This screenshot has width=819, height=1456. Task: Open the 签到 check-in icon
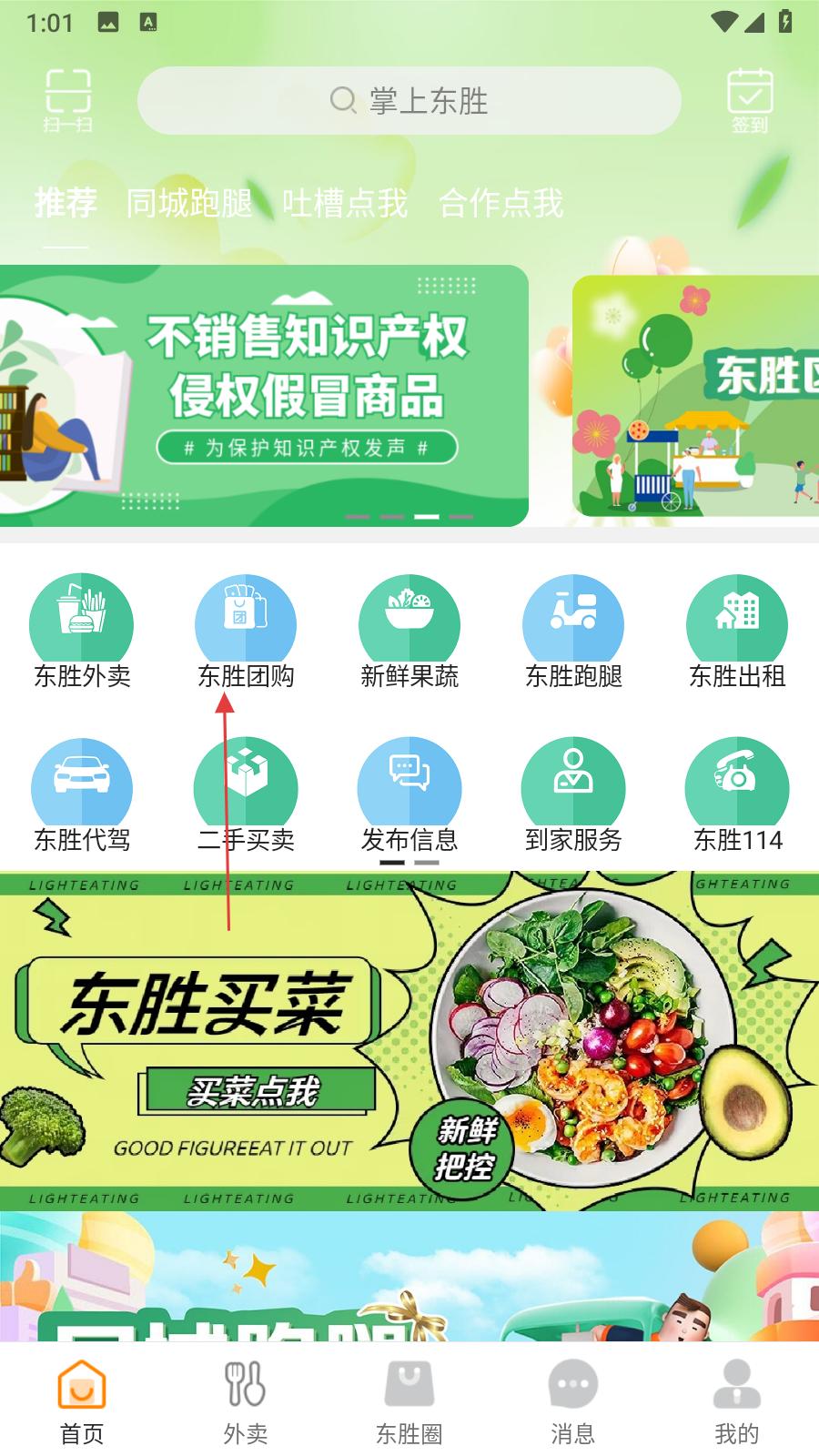750,99
